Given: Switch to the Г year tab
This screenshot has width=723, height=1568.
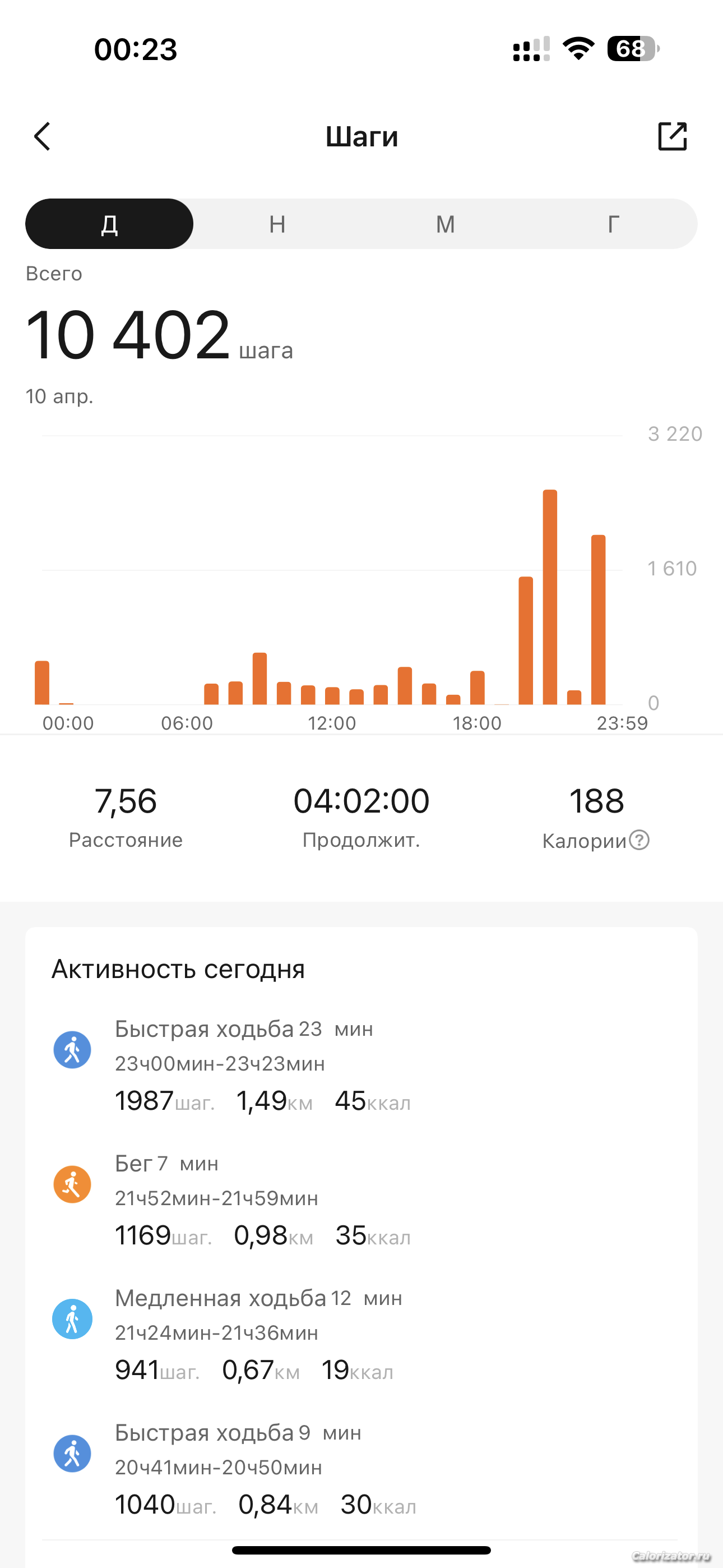Looking at the screenshot, I should click(x=614, y=224).
